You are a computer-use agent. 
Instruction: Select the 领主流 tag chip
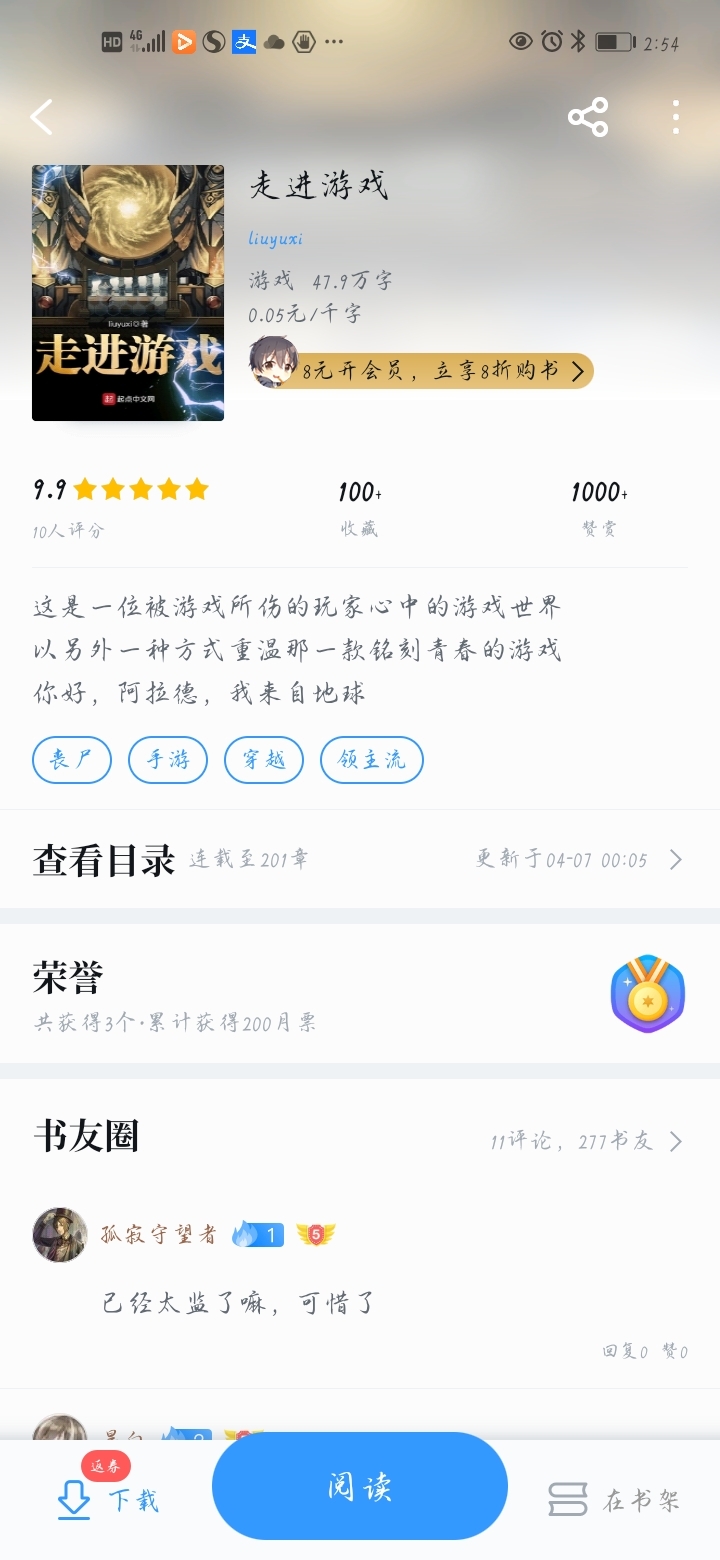click(x=372, y=760)
